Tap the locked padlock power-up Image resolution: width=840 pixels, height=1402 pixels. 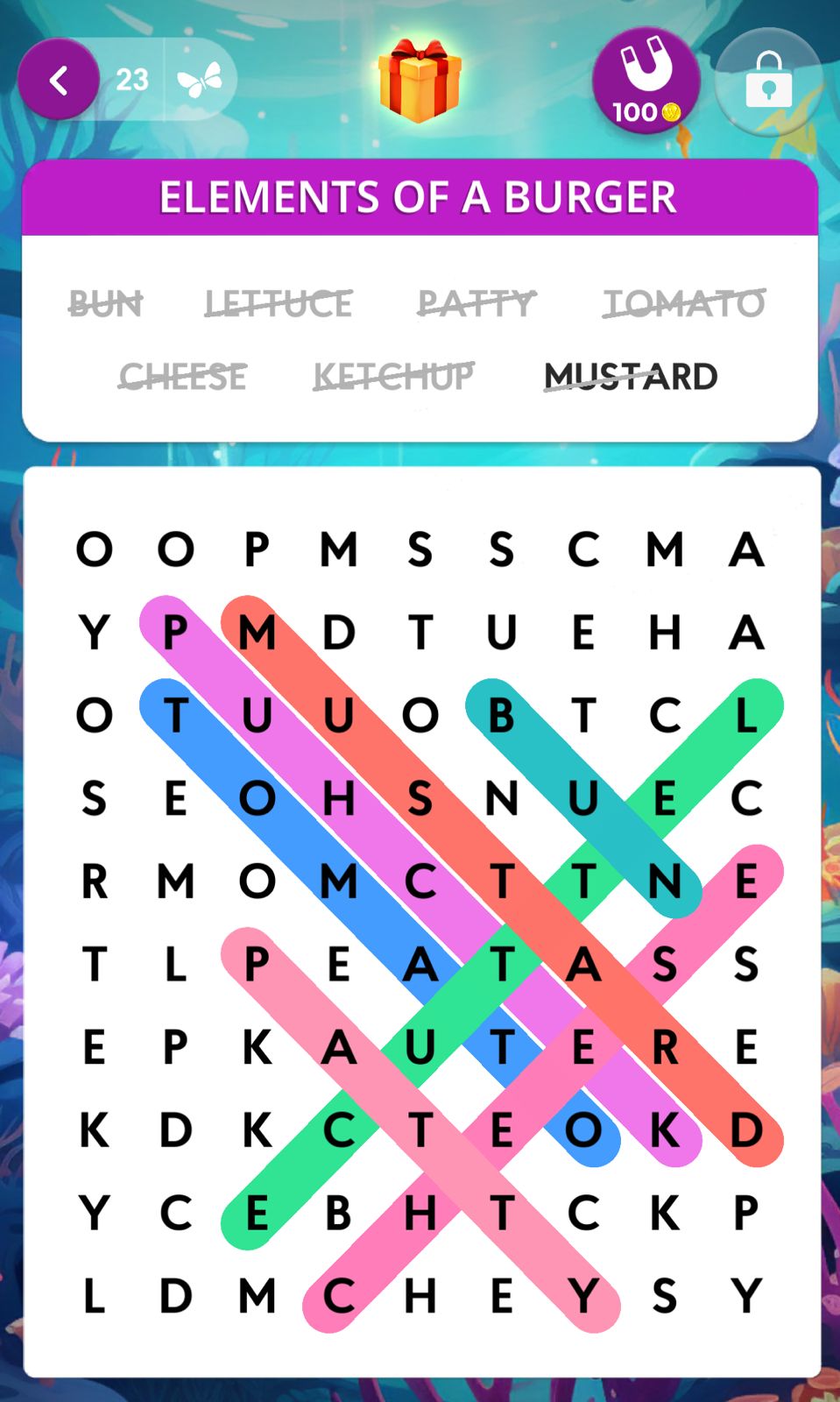pos(768,81)
